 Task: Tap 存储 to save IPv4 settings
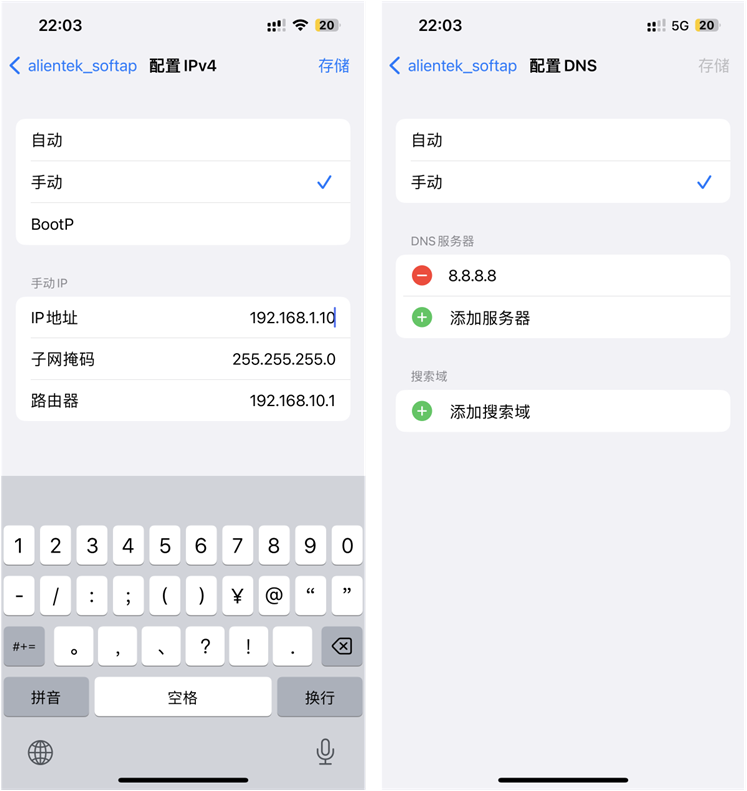click(334, 66)
